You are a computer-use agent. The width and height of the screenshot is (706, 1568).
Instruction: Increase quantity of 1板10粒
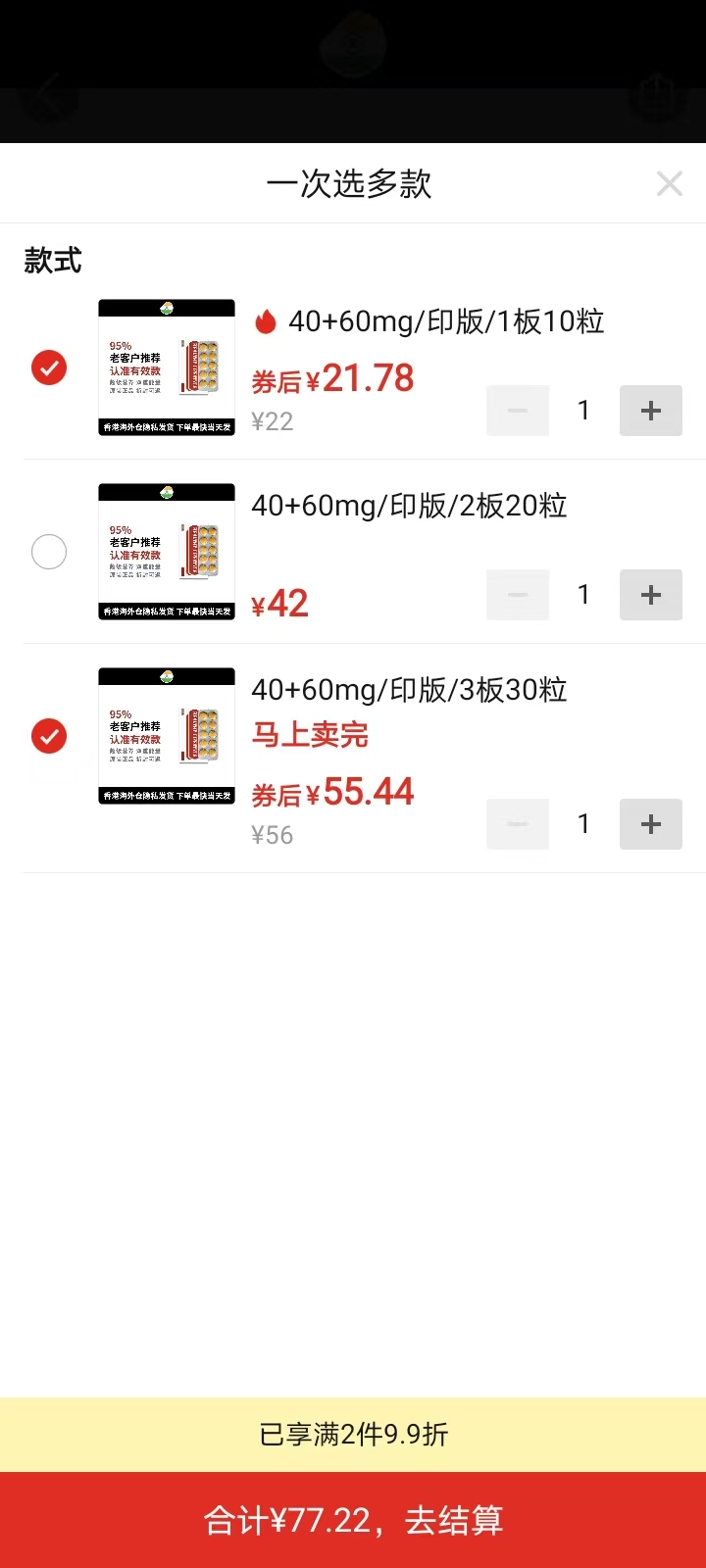tap(650, 411)
